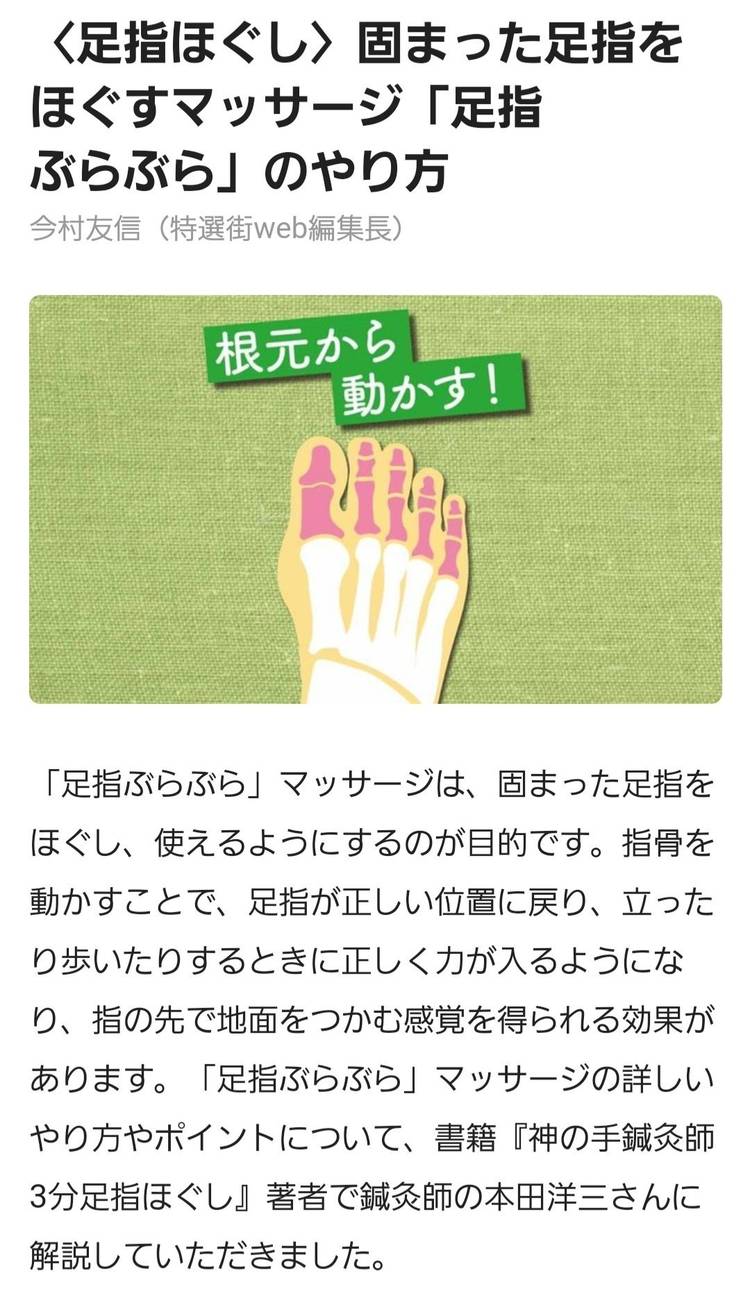Open the foot bone illustration image
The height and width of the screenshot is (1303, 750).
pyautogui.click(x=375, y=500)
